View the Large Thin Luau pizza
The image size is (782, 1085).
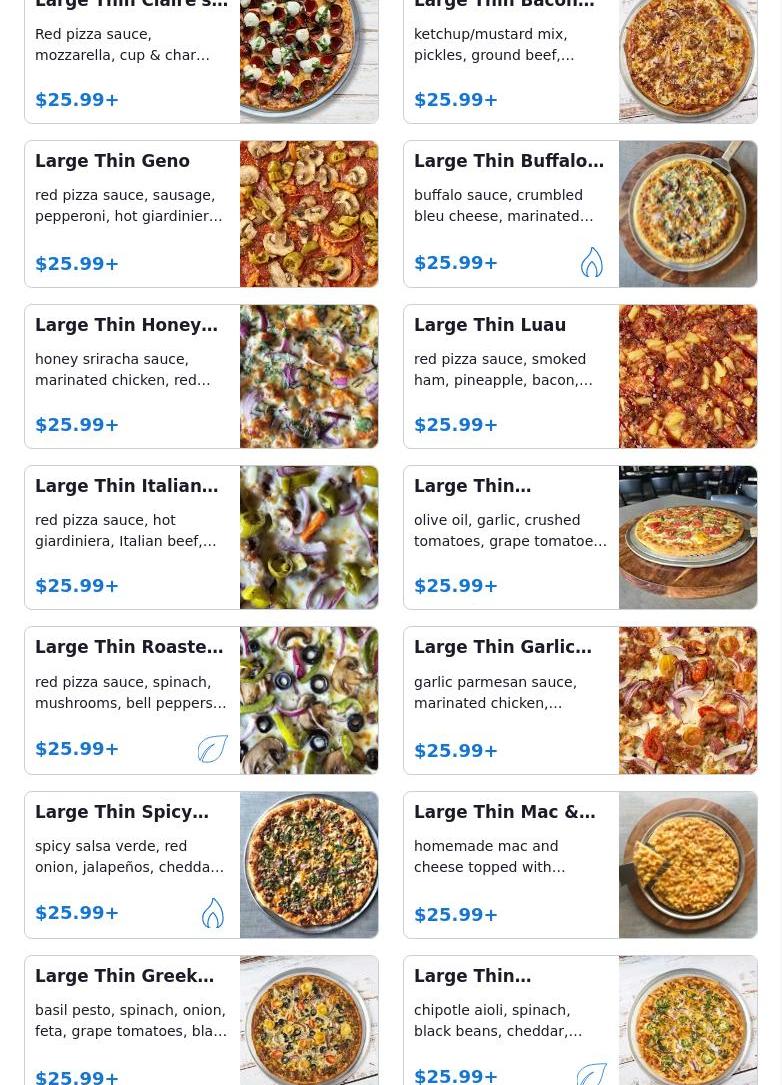click(x=511, y=376)
